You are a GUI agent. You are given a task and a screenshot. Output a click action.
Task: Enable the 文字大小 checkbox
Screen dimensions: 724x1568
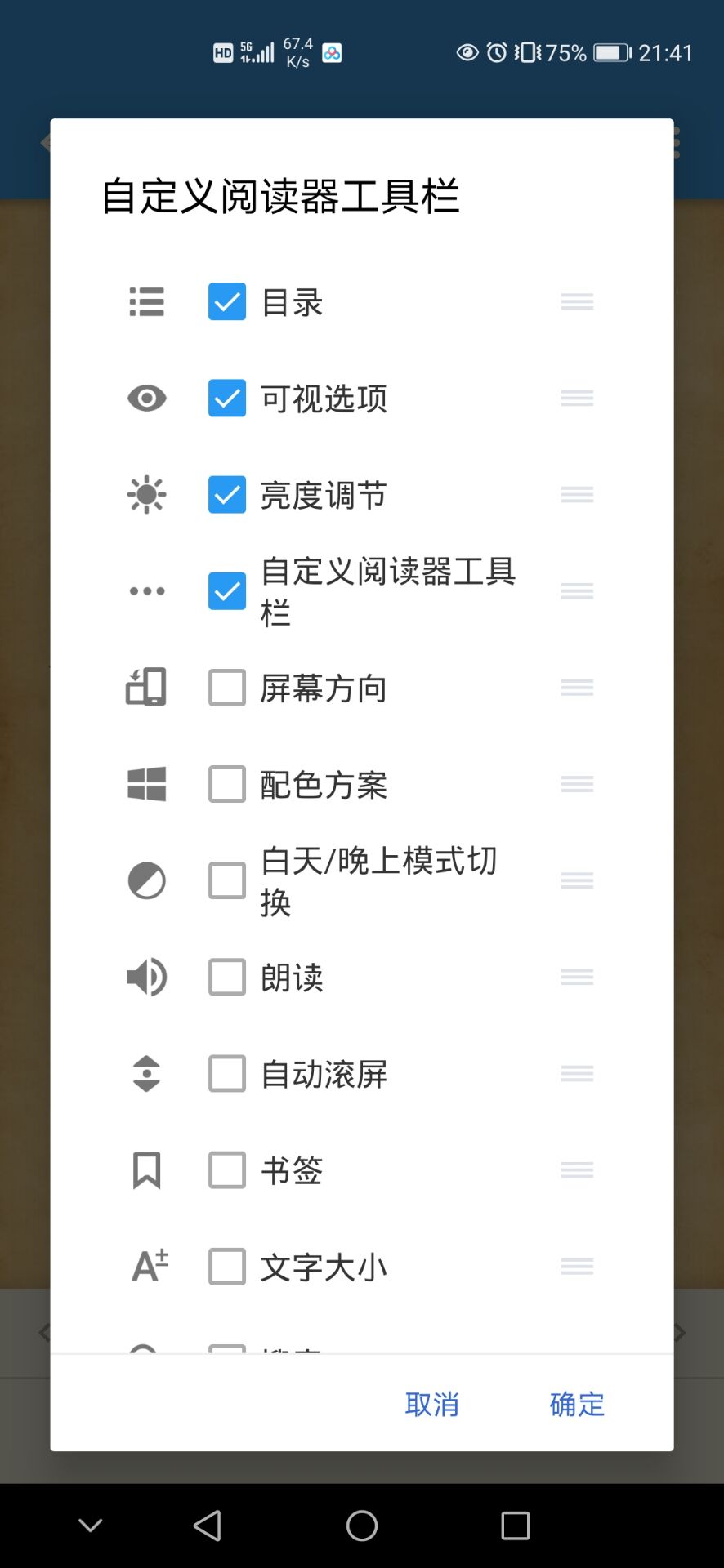227,1267
